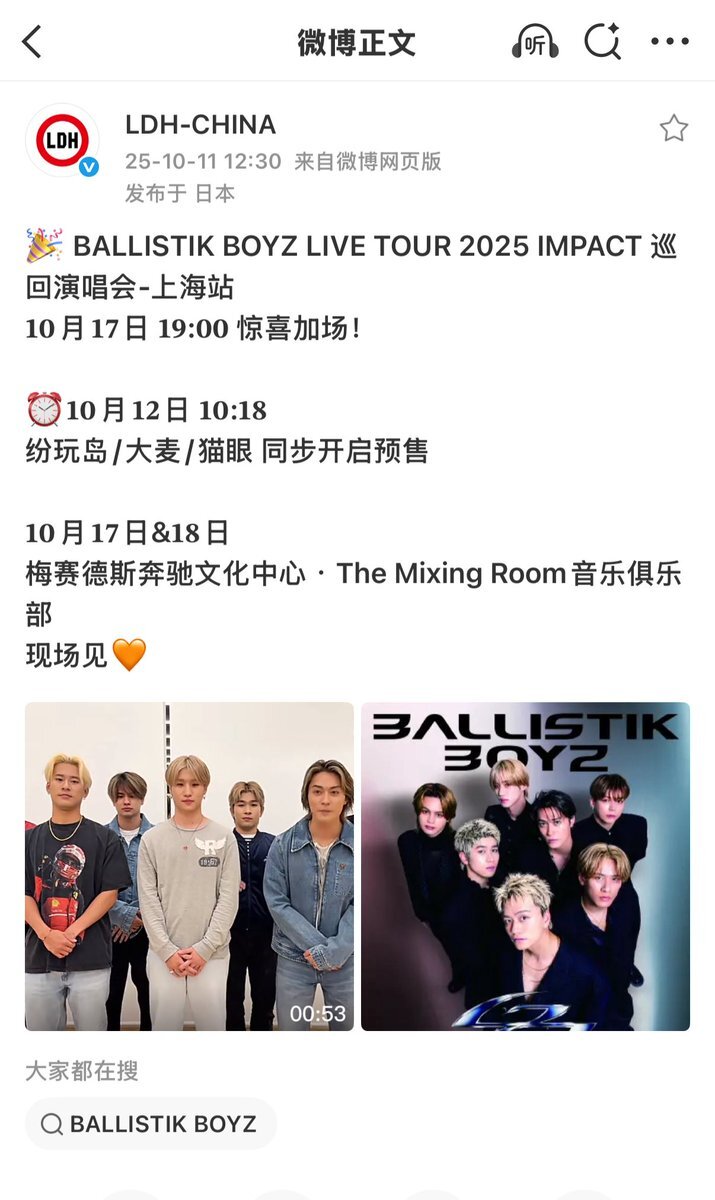View the BALLISTIK BOYZ poster image
The image size is (715, 1200).
525,866
